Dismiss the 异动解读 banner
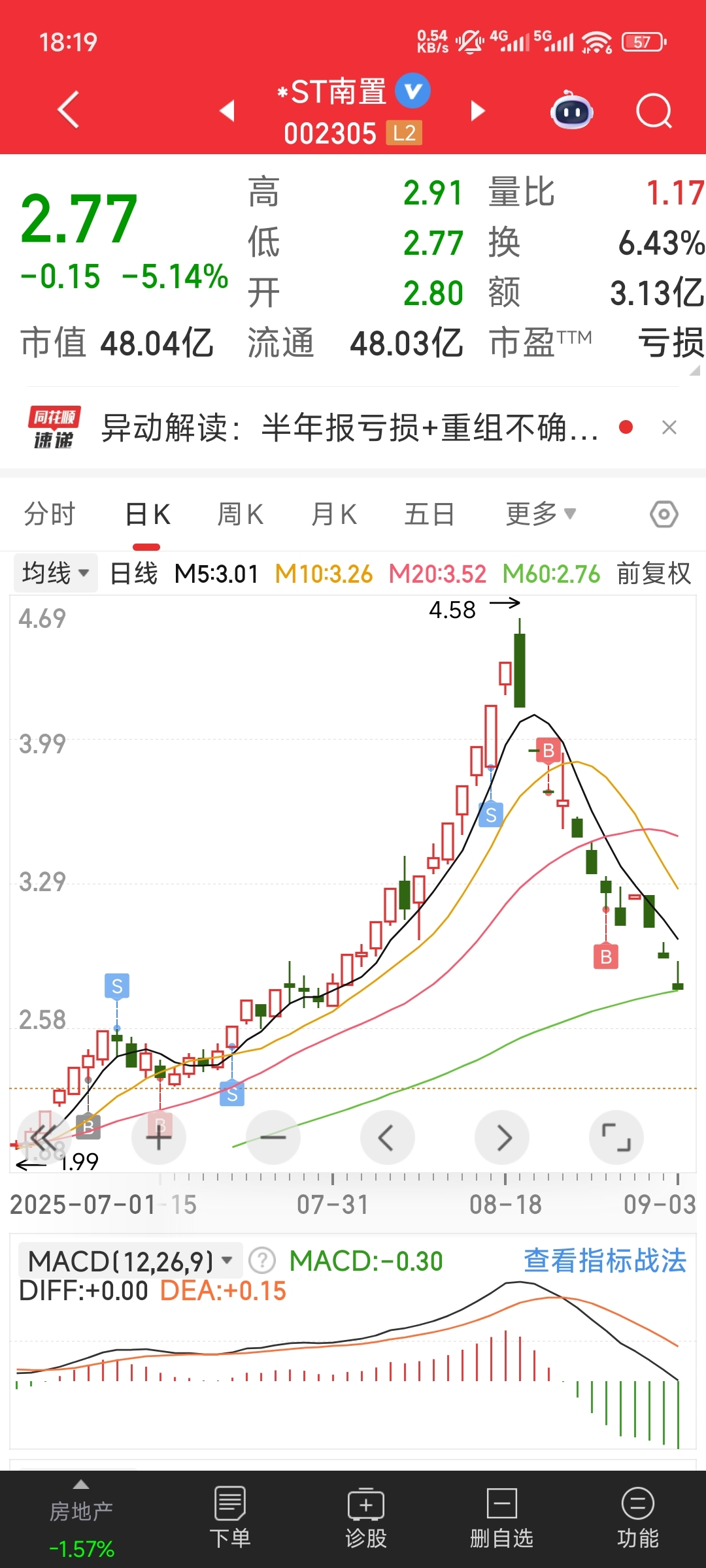Screen dimensions: 706x1568 (669, 427)
